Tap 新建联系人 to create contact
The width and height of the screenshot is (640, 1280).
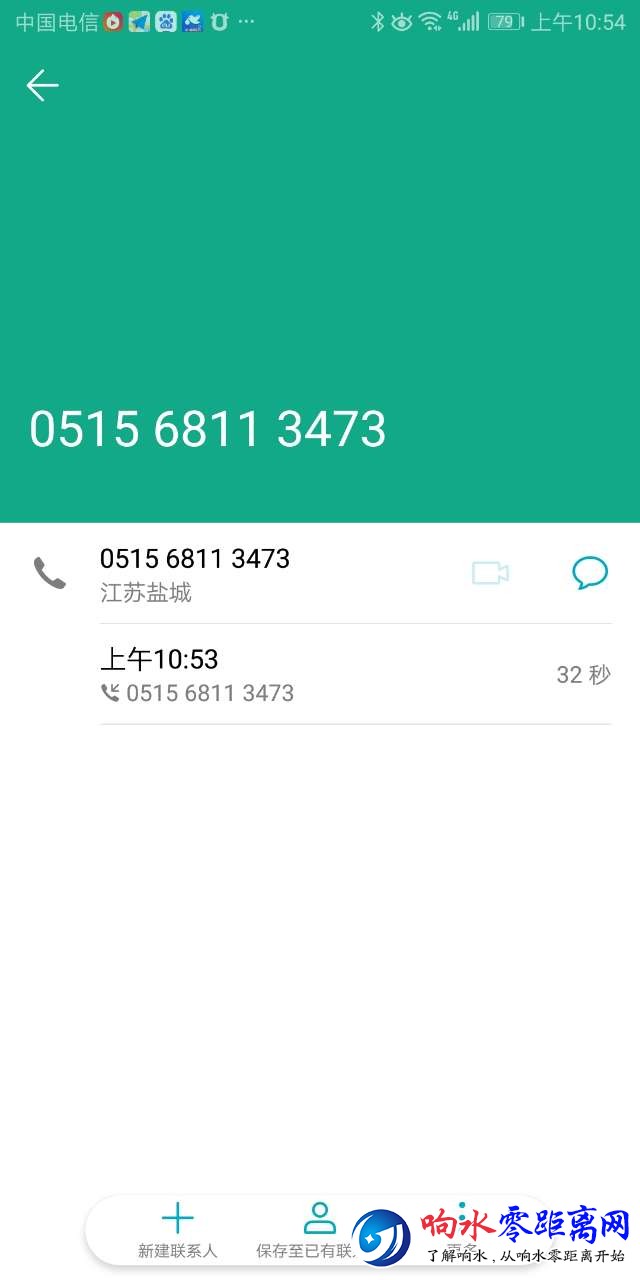tap(177, 1231)
